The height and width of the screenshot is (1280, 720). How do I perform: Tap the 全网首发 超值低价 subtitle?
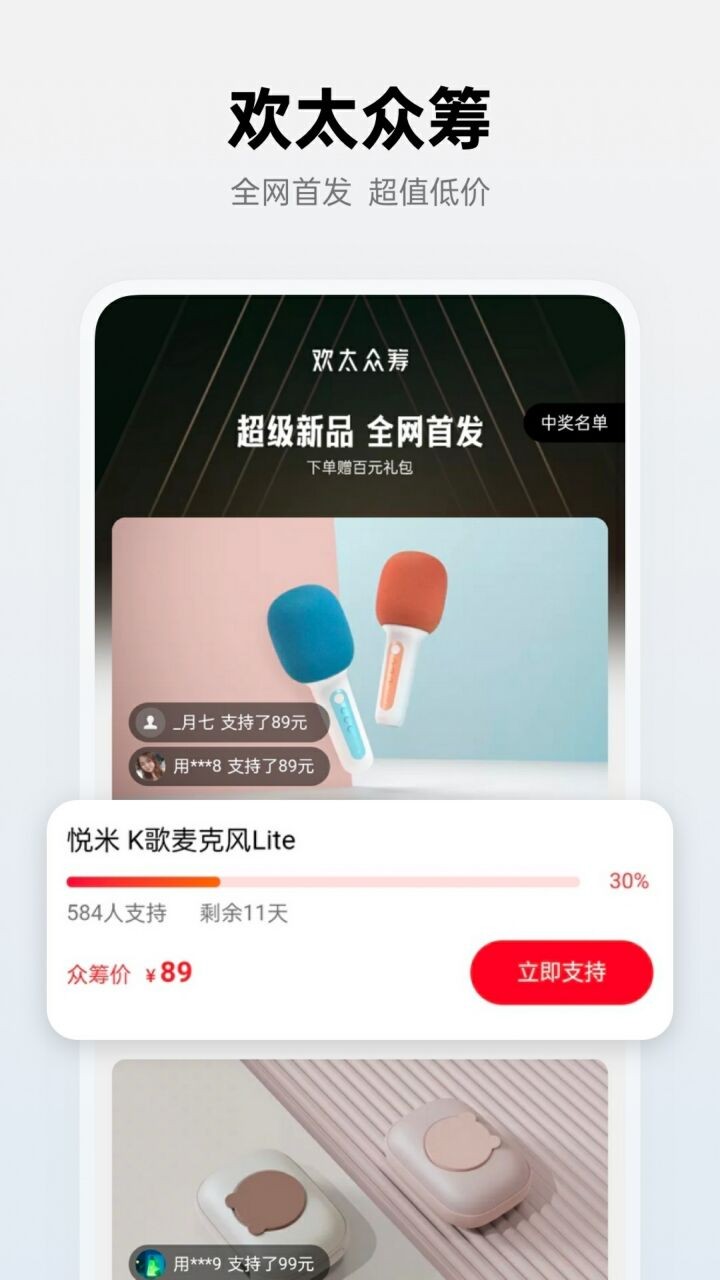click(x=361, y=188)
